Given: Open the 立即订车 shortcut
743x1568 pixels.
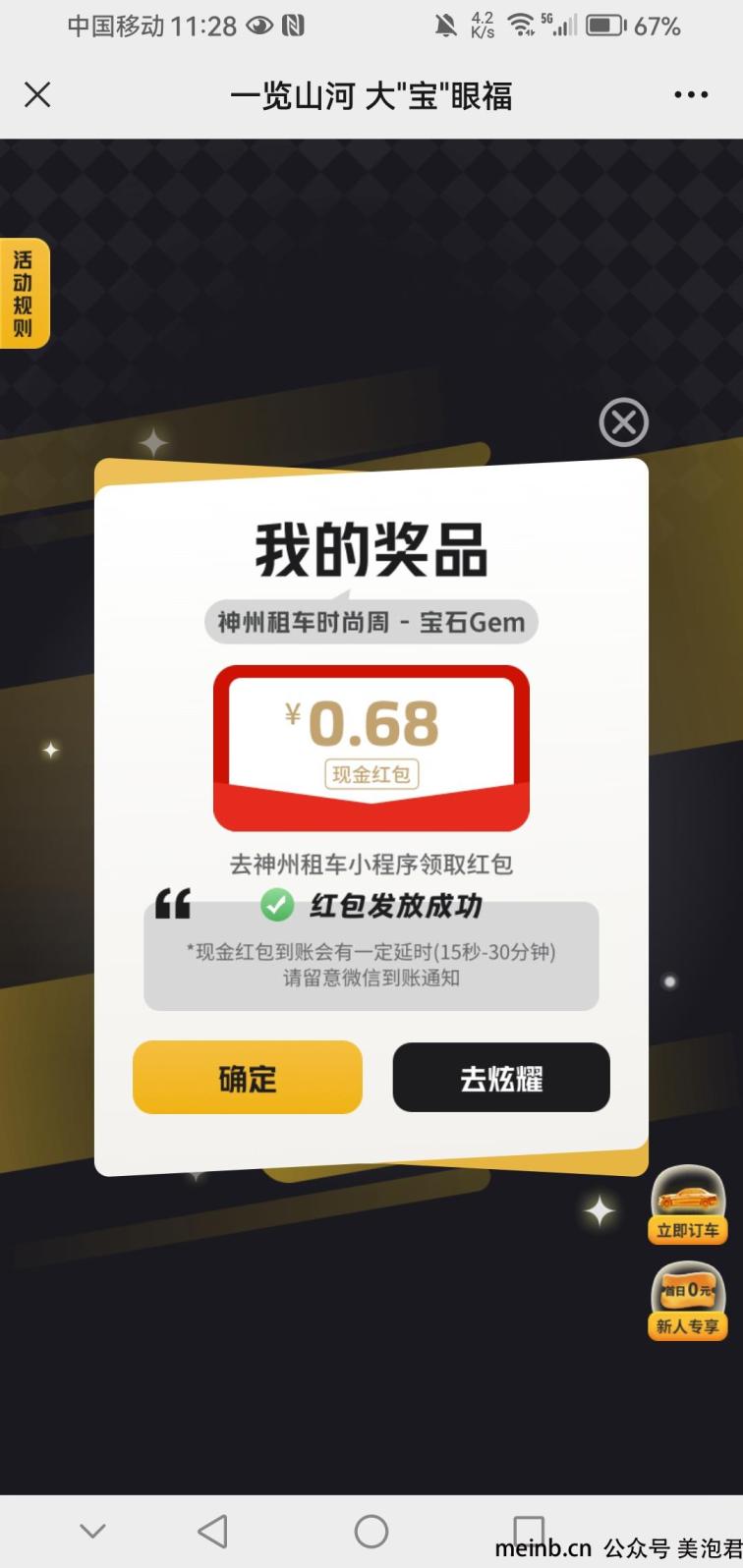Looking at the screenshot, I should click(688, 1205).
